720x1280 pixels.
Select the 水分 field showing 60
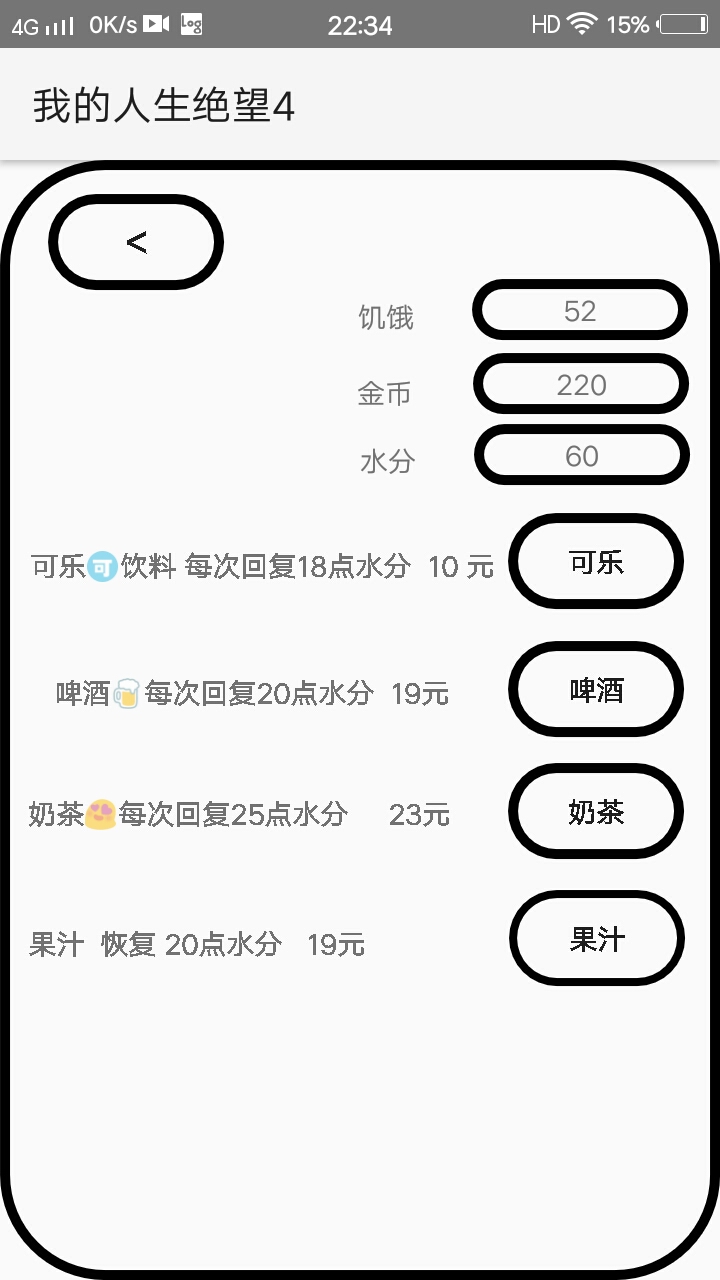click(x=581, y=455)
